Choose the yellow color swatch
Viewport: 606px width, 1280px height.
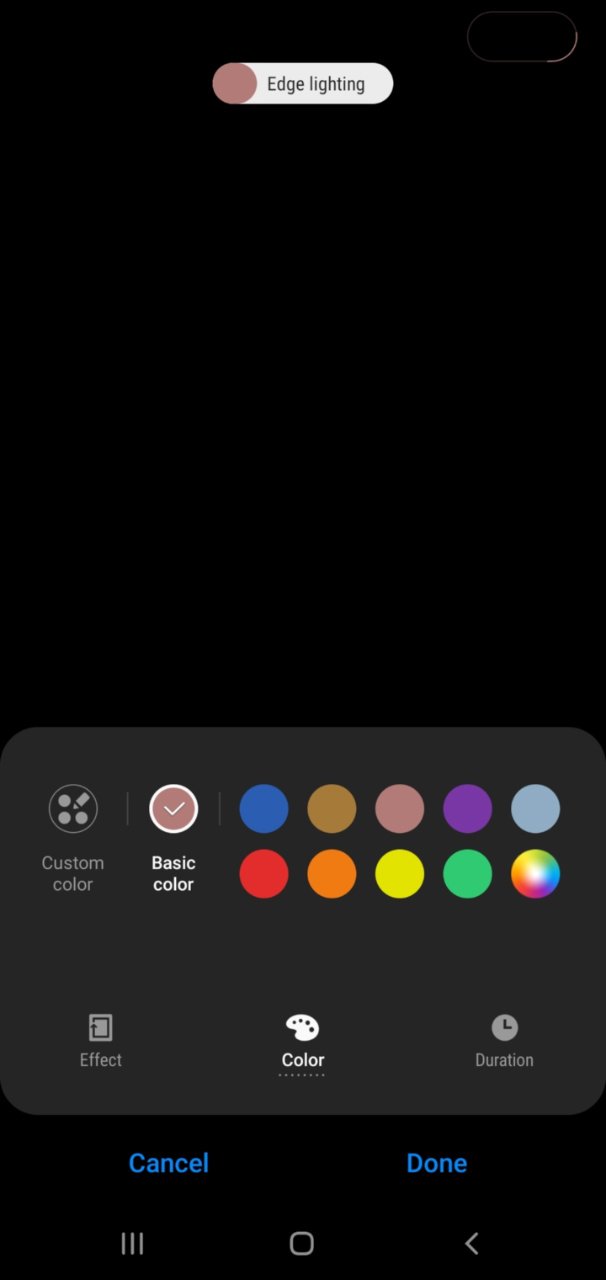[400, 874]
